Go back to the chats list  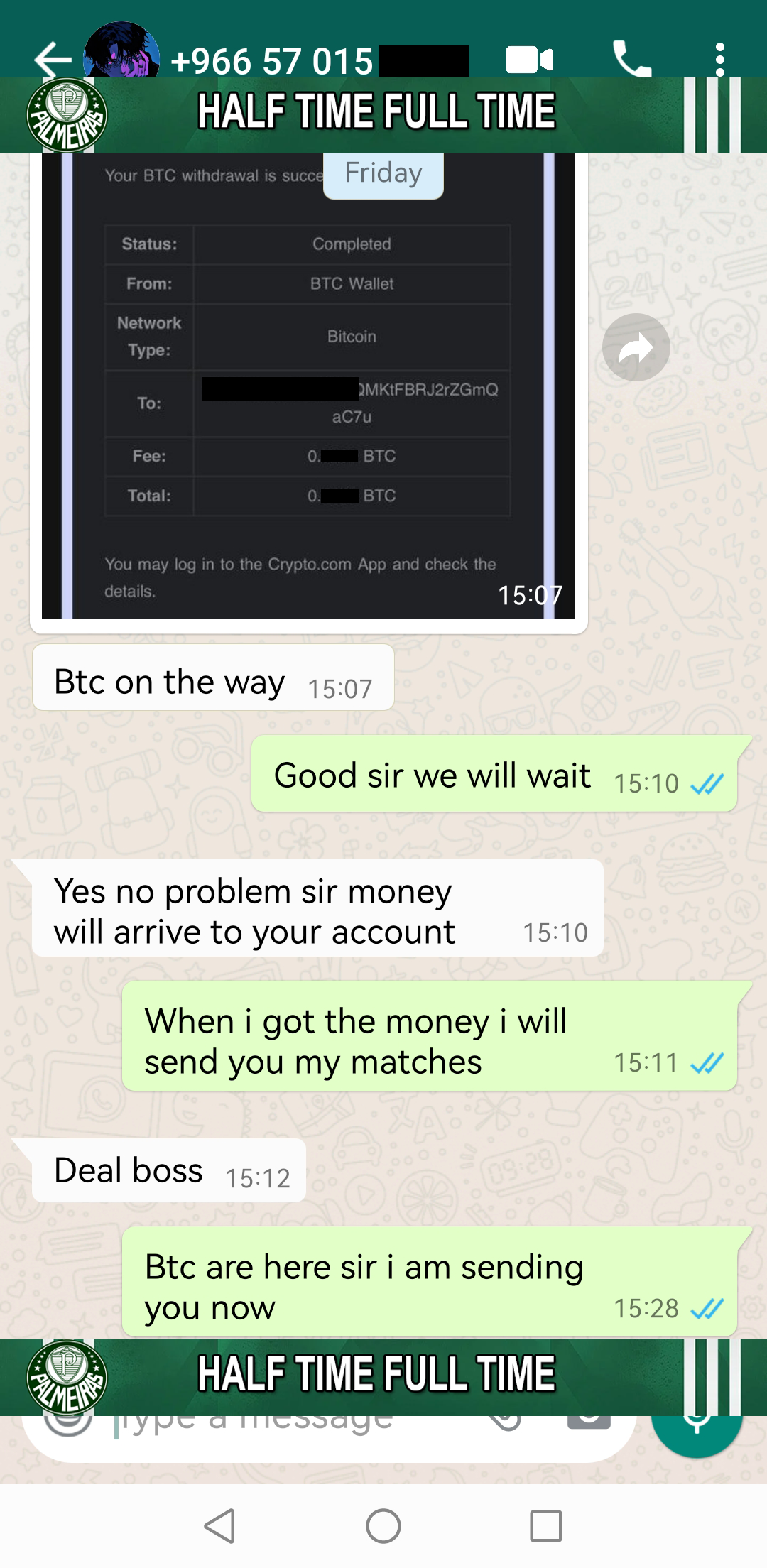(x=51, y=60)
